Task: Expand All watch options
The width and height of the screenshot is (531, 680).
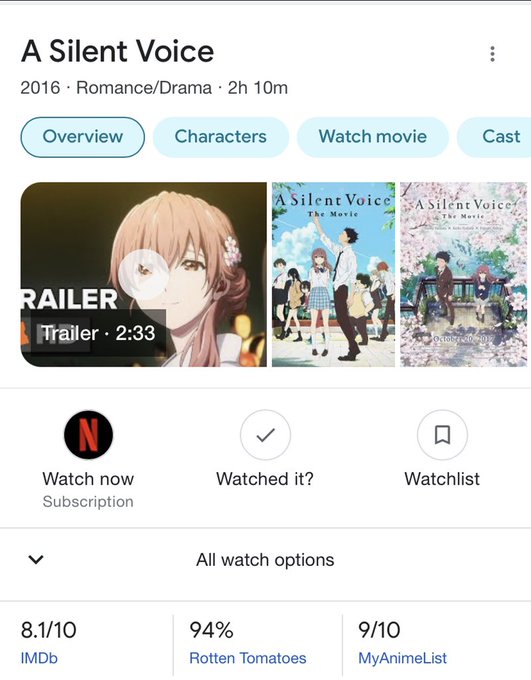Action: pos(266,560)
